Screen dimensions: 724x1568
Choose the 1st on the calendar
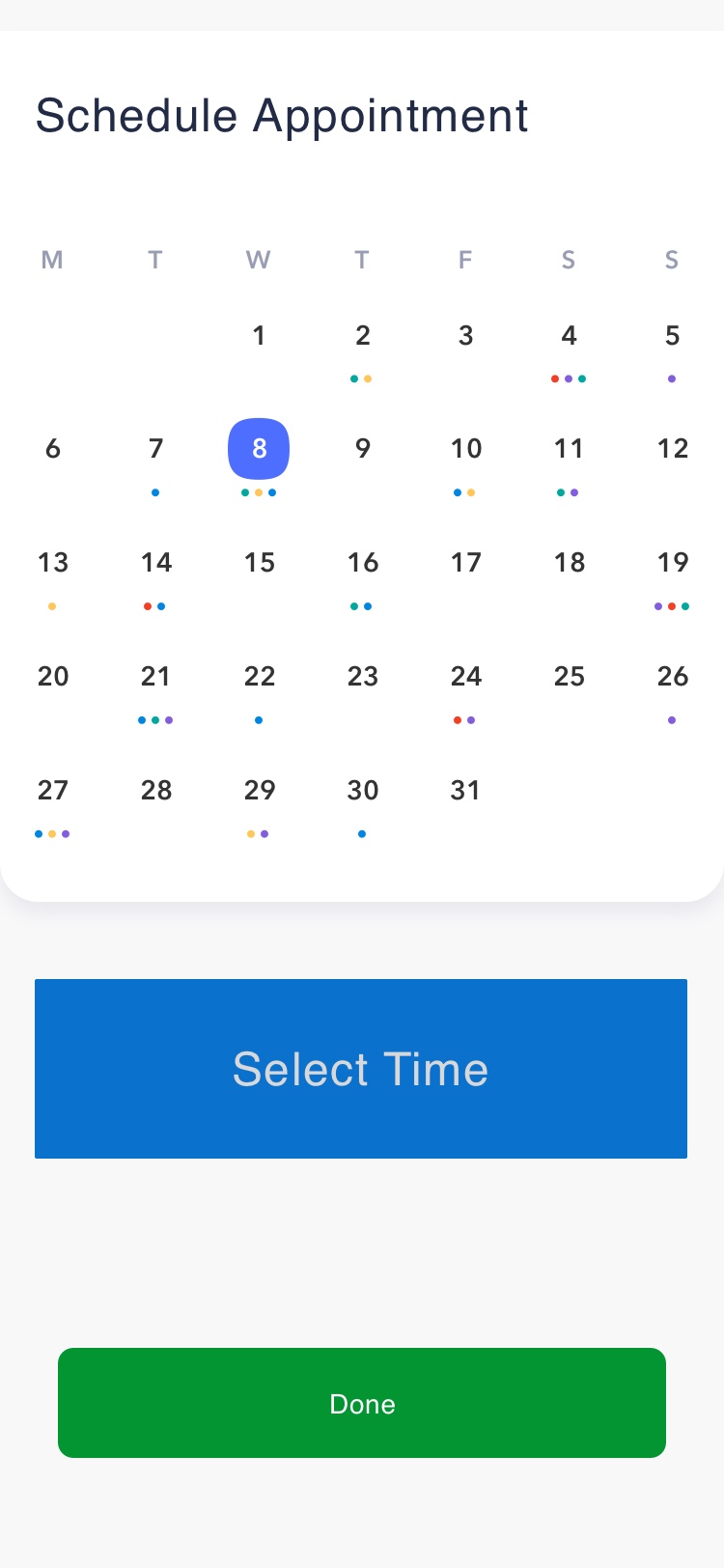[x=259, y=335]
